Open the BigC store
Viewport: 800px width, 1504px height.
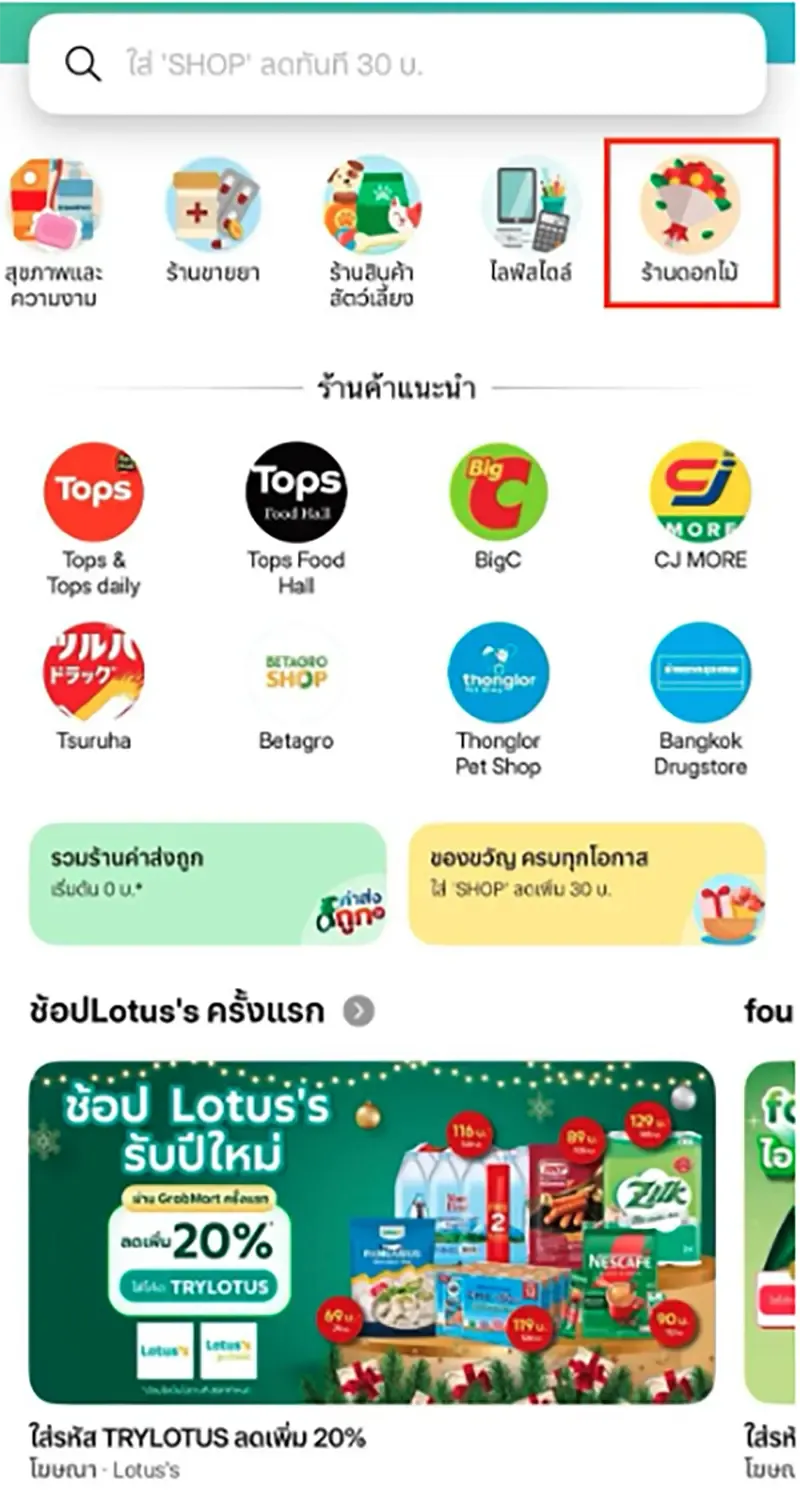coord(498,492)
